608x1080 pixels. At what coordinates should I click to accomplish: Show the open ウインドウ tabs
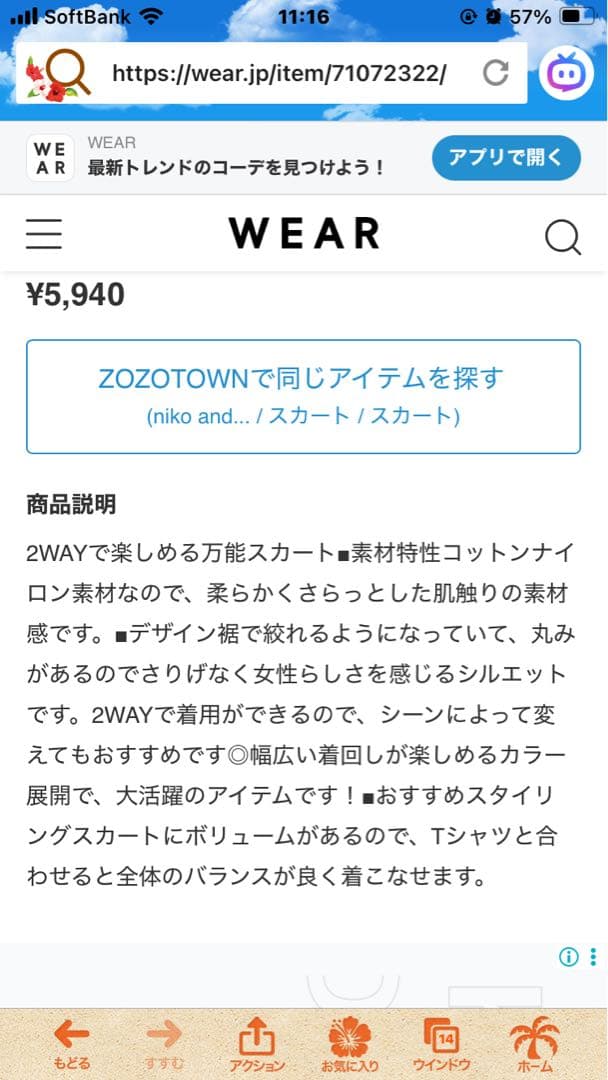(x=441, y=1042)
